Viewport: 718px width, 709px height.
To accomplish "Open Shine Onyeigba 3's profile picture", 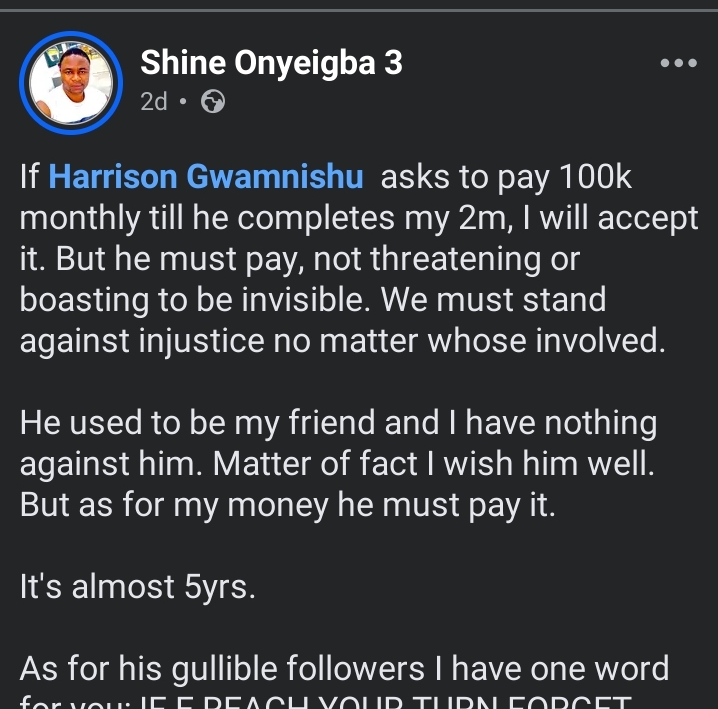I will (69, 82).
